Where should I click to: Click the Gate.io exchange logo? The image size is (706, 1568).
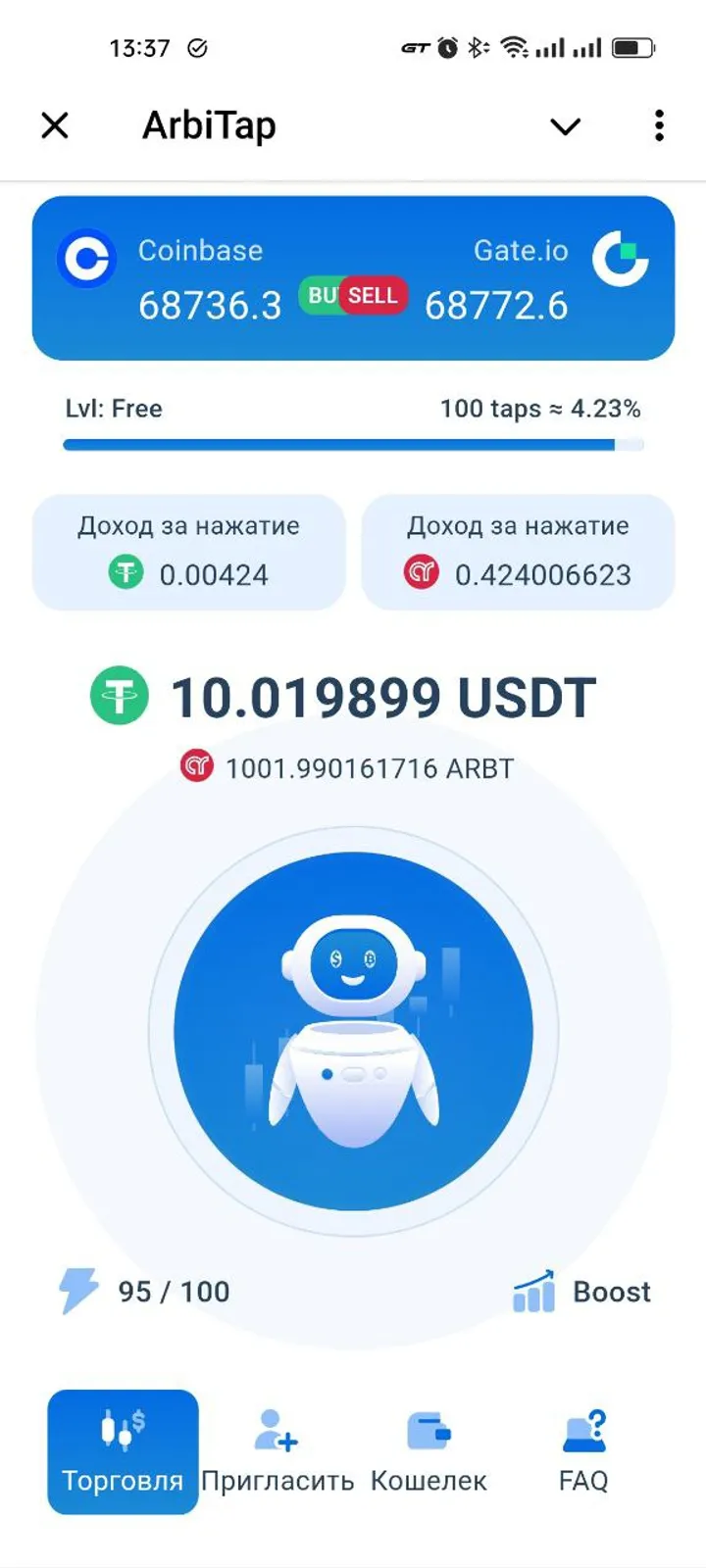[x=622, y=260]
